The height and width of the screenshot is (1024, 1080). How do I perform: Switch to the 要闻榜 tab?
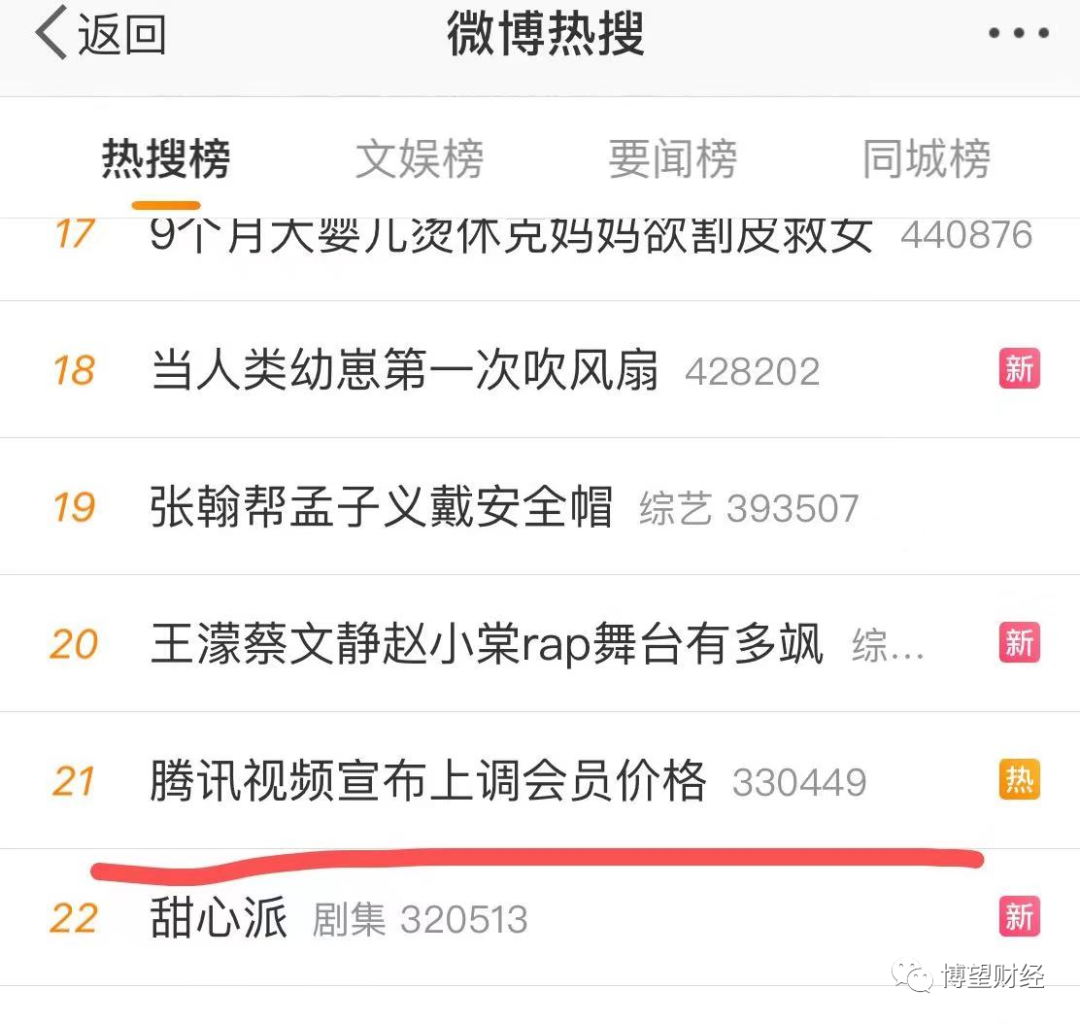pos(673,160)
